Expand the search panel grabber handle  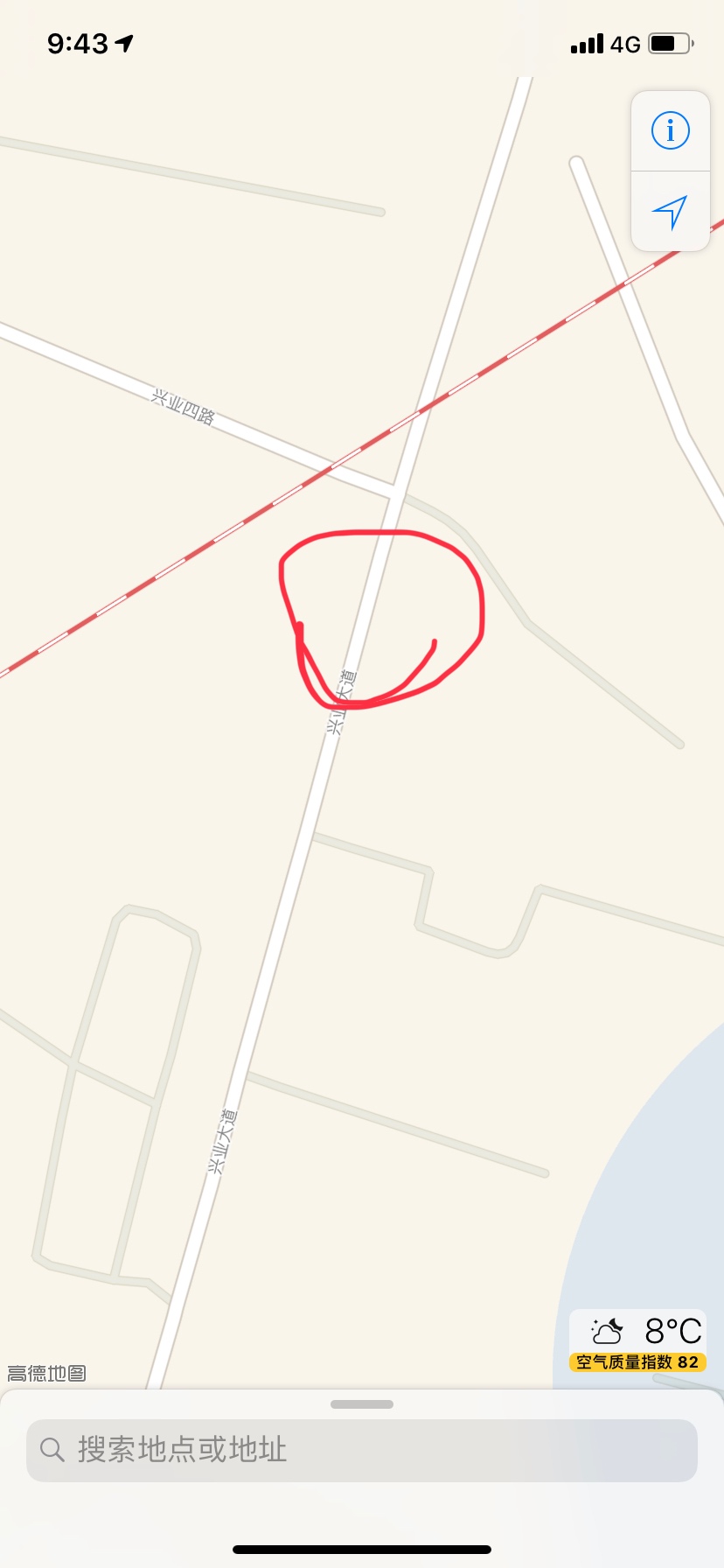362,1404
